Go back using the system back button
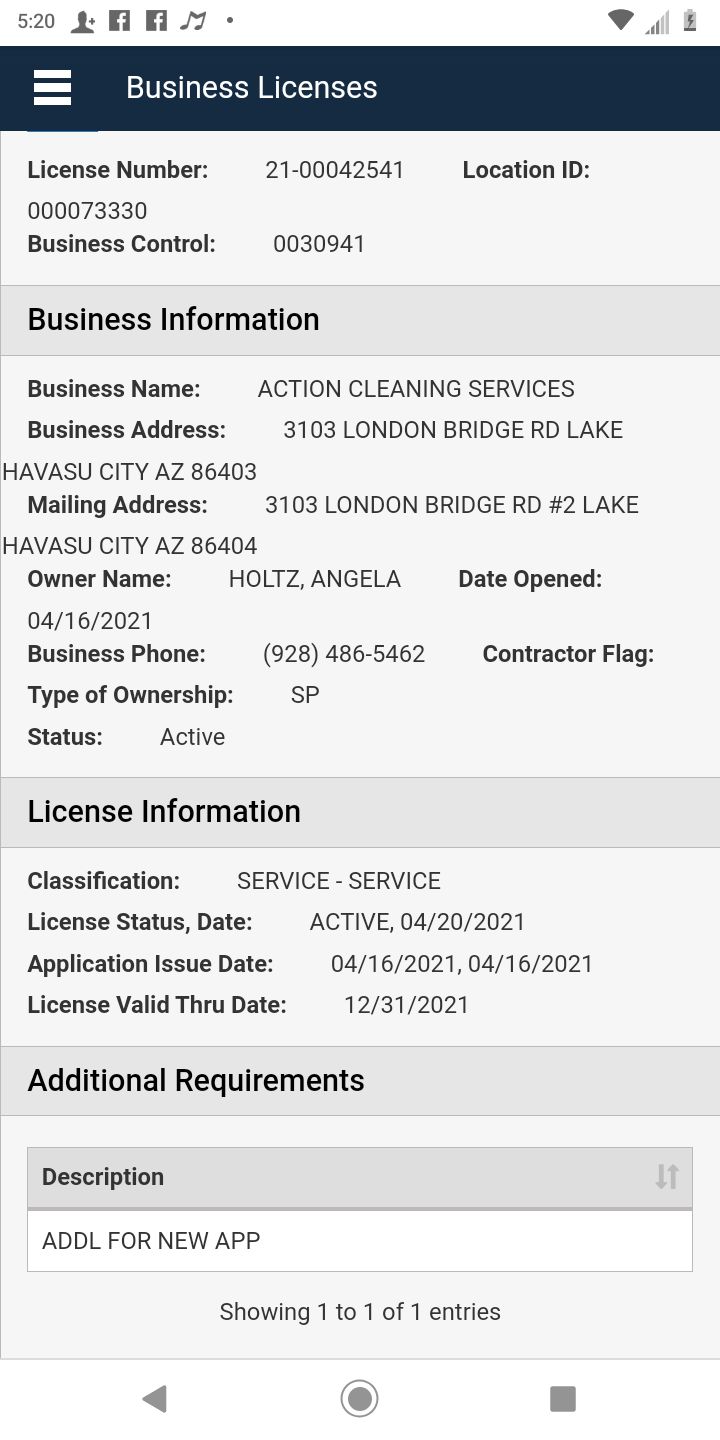The width and height of the screenshot is (720, 1440). pos(155,1398)
